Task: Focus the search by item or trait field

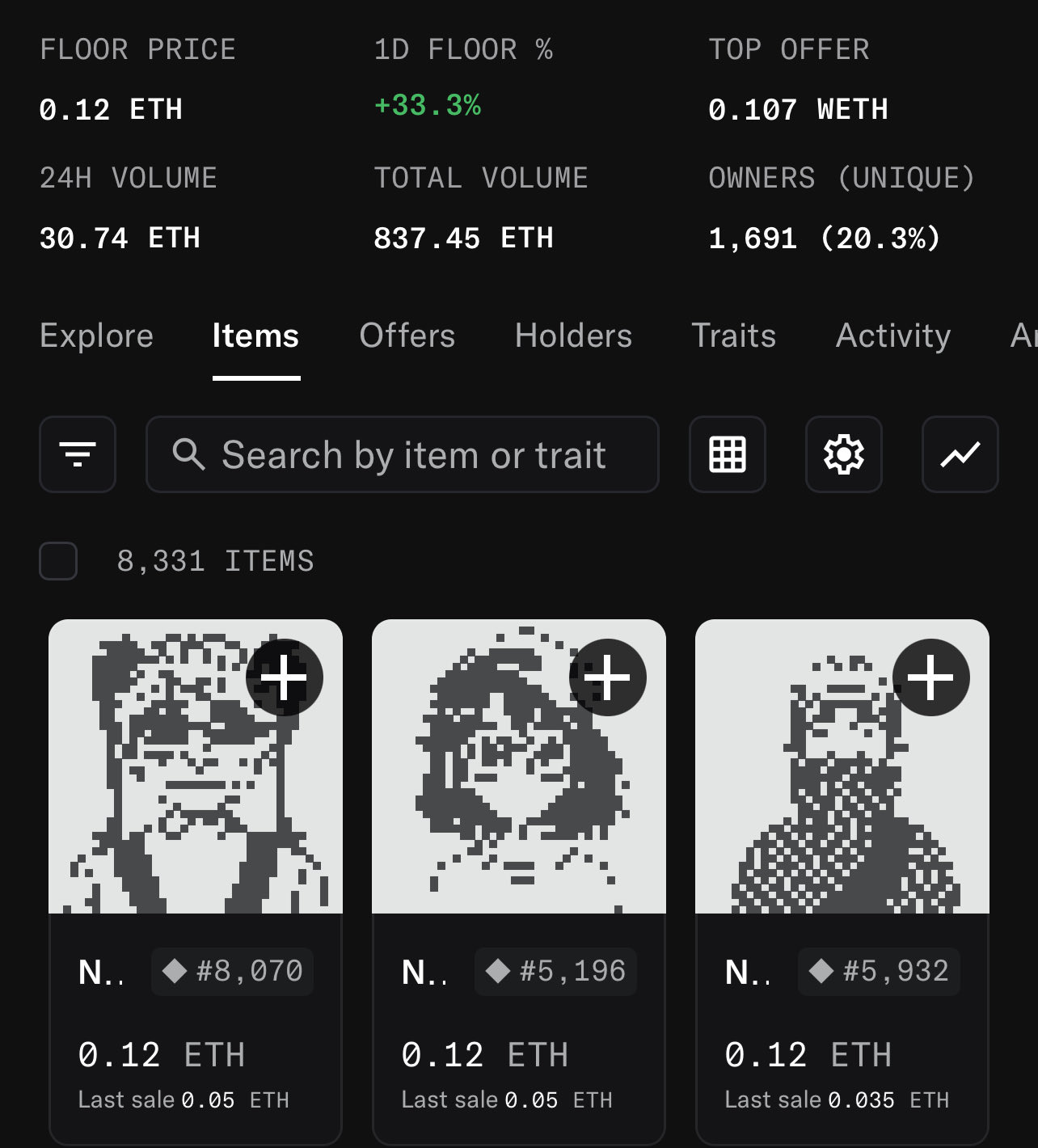Action: [x=403, y=454]
